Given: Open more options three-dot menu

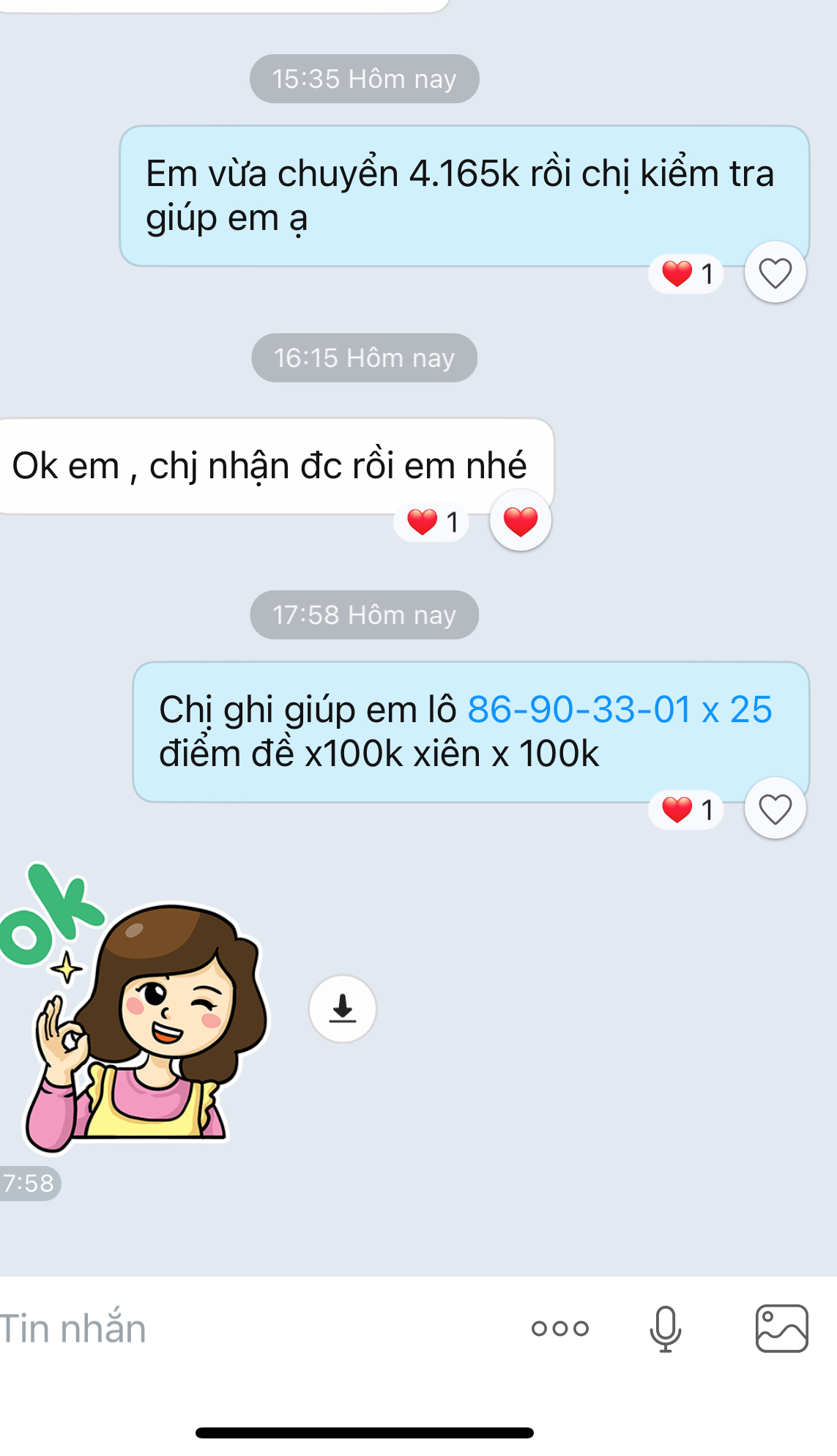Looking at the screenshot, I should coord(560,1329).
